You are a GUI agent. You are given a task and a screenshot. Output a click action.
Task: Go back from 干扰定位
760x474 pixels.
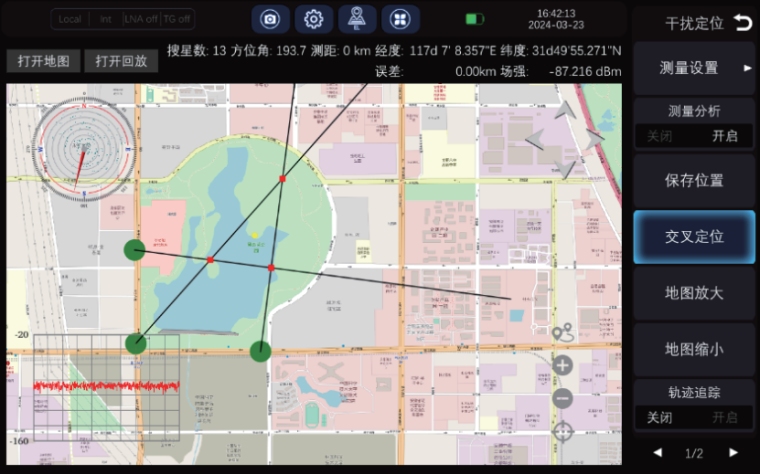coord(741,22)
